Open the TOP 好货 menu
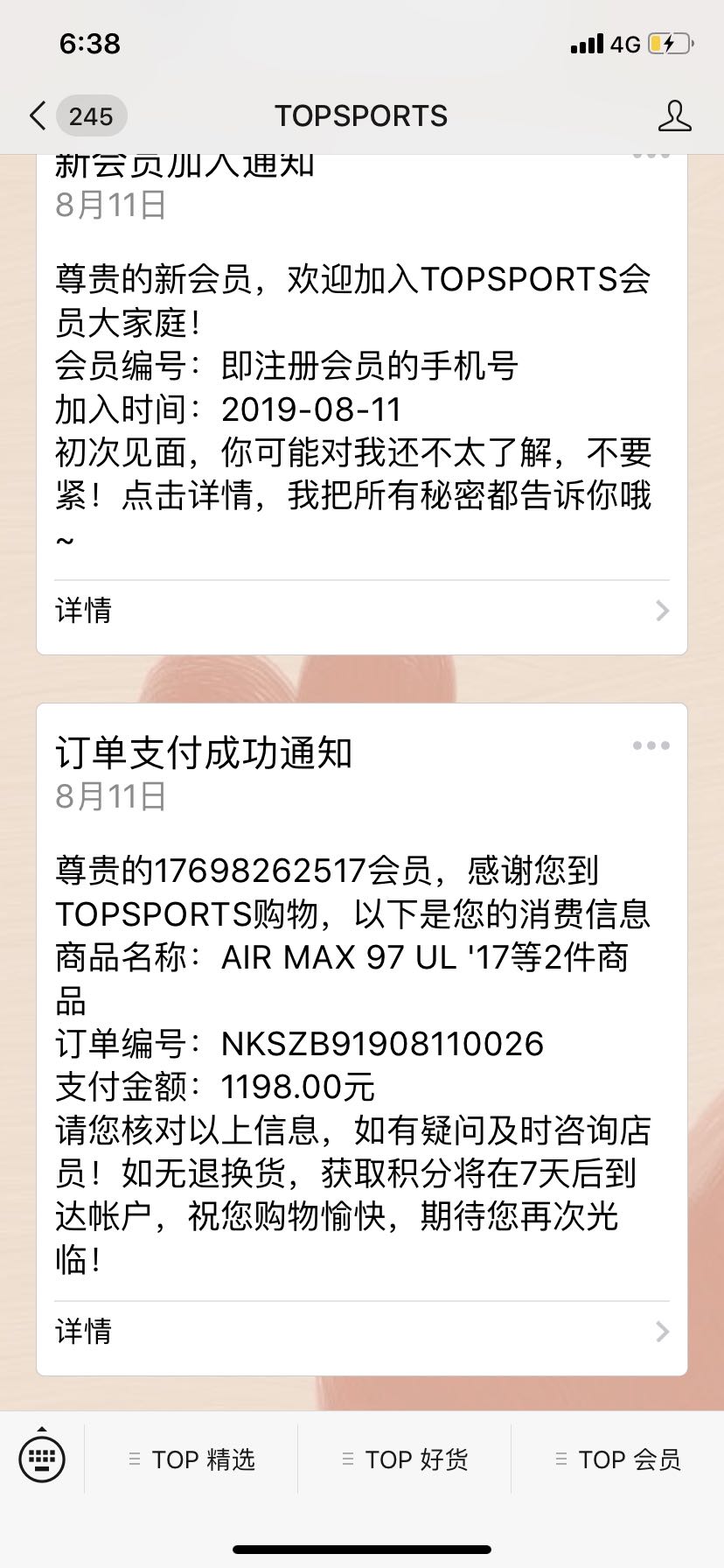 pyautogui.click(x=405, y=1459)
